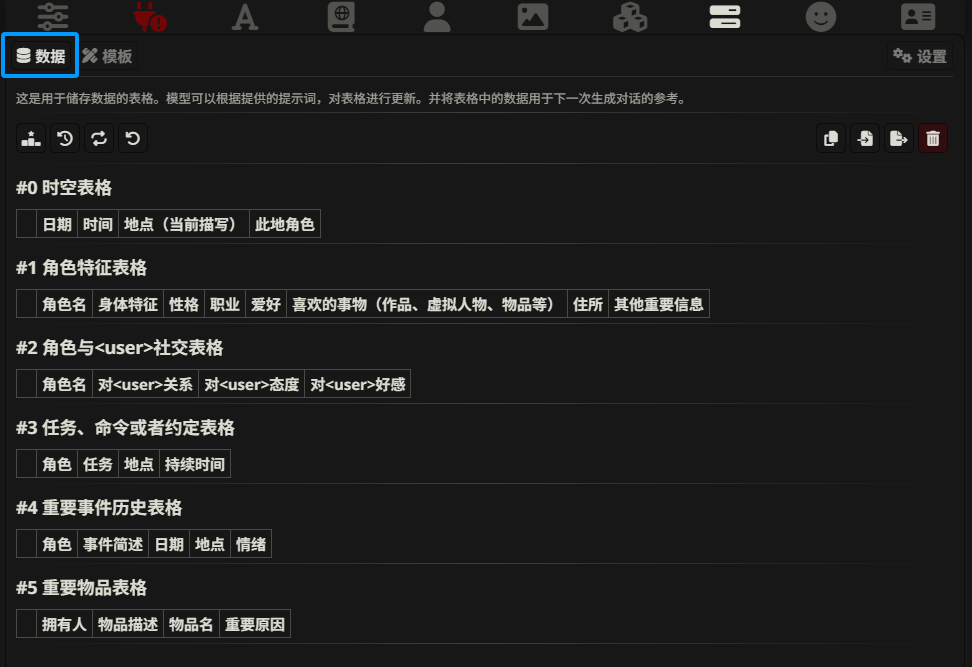Viewport: 972px width, 667px height.
Task: Open the table history clock icon
Action: coord(65,139)
